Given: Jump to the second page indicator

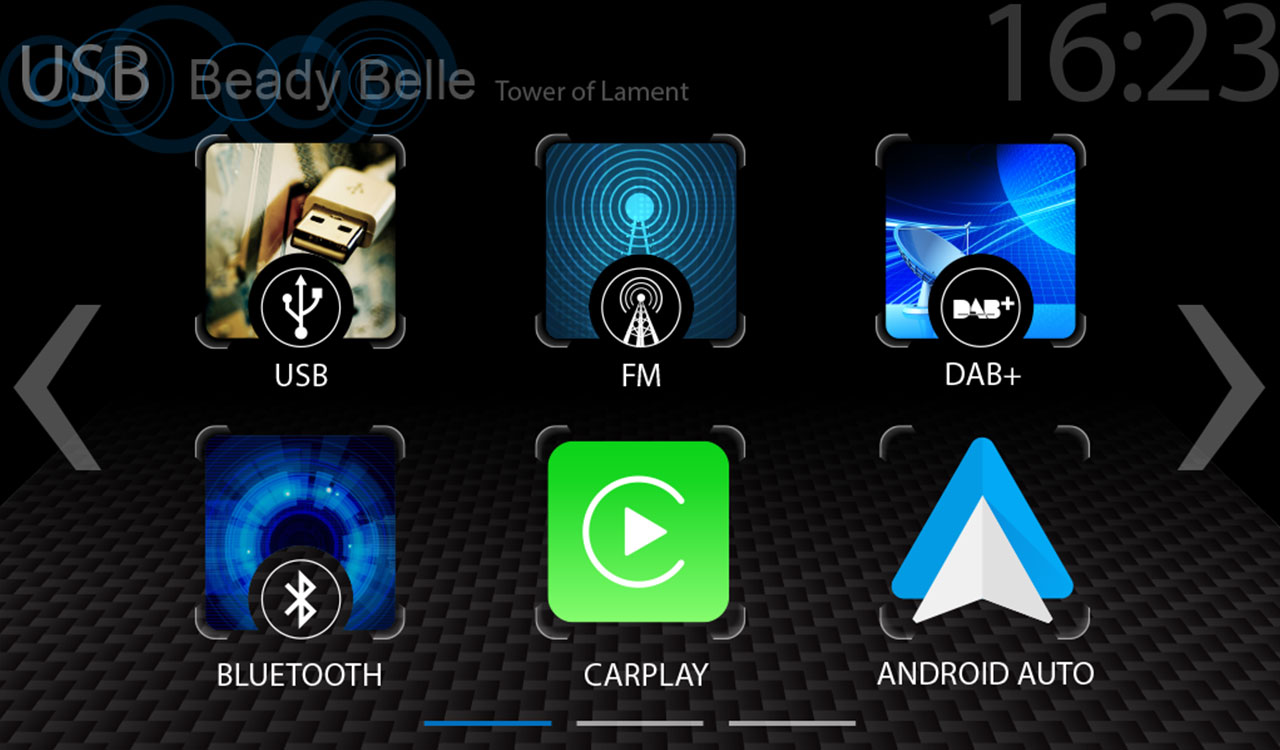Looking at the screenshot, I should (x=640, y=723).
